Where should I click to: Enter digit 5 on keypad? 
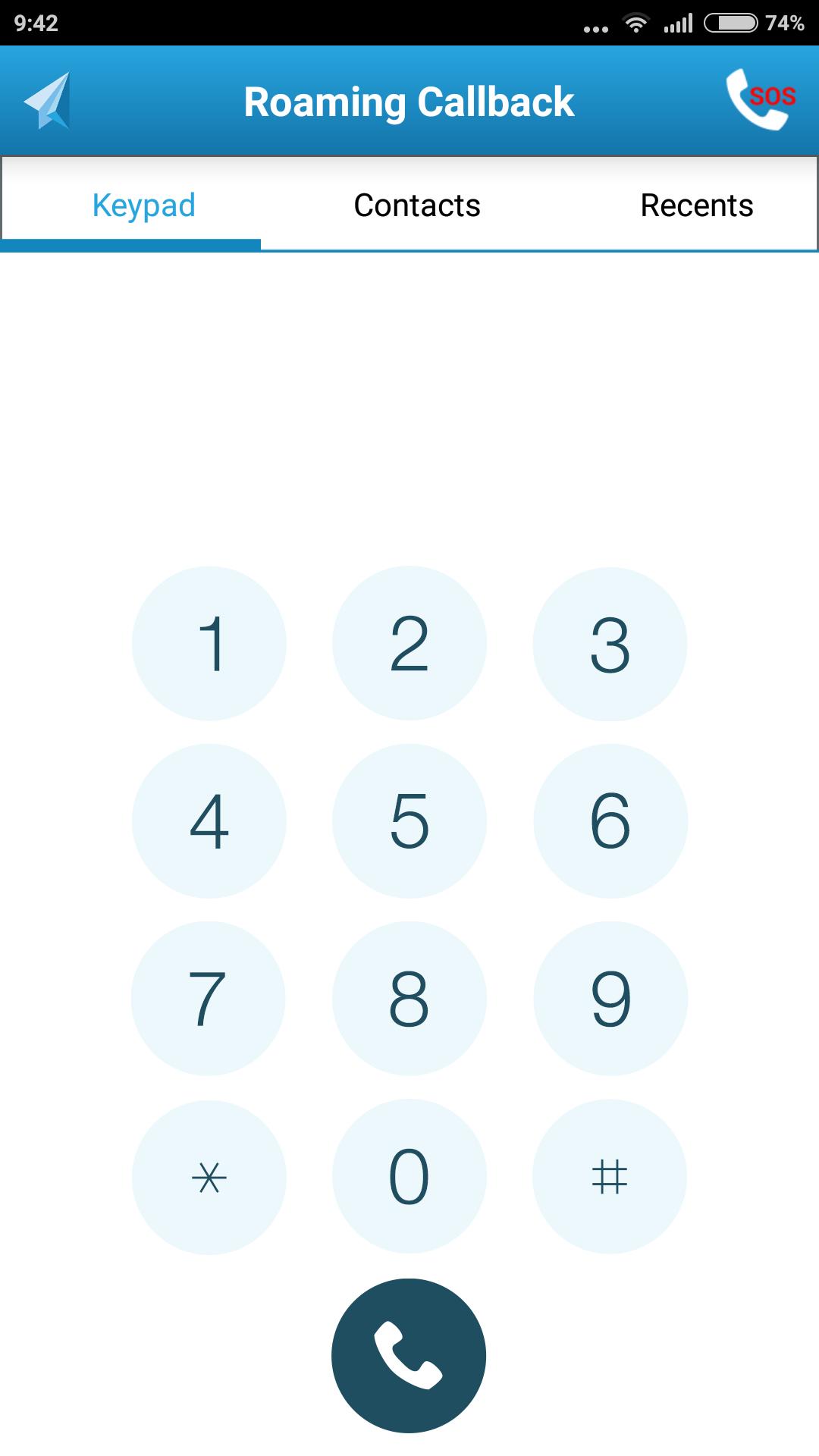pos(409,821)
